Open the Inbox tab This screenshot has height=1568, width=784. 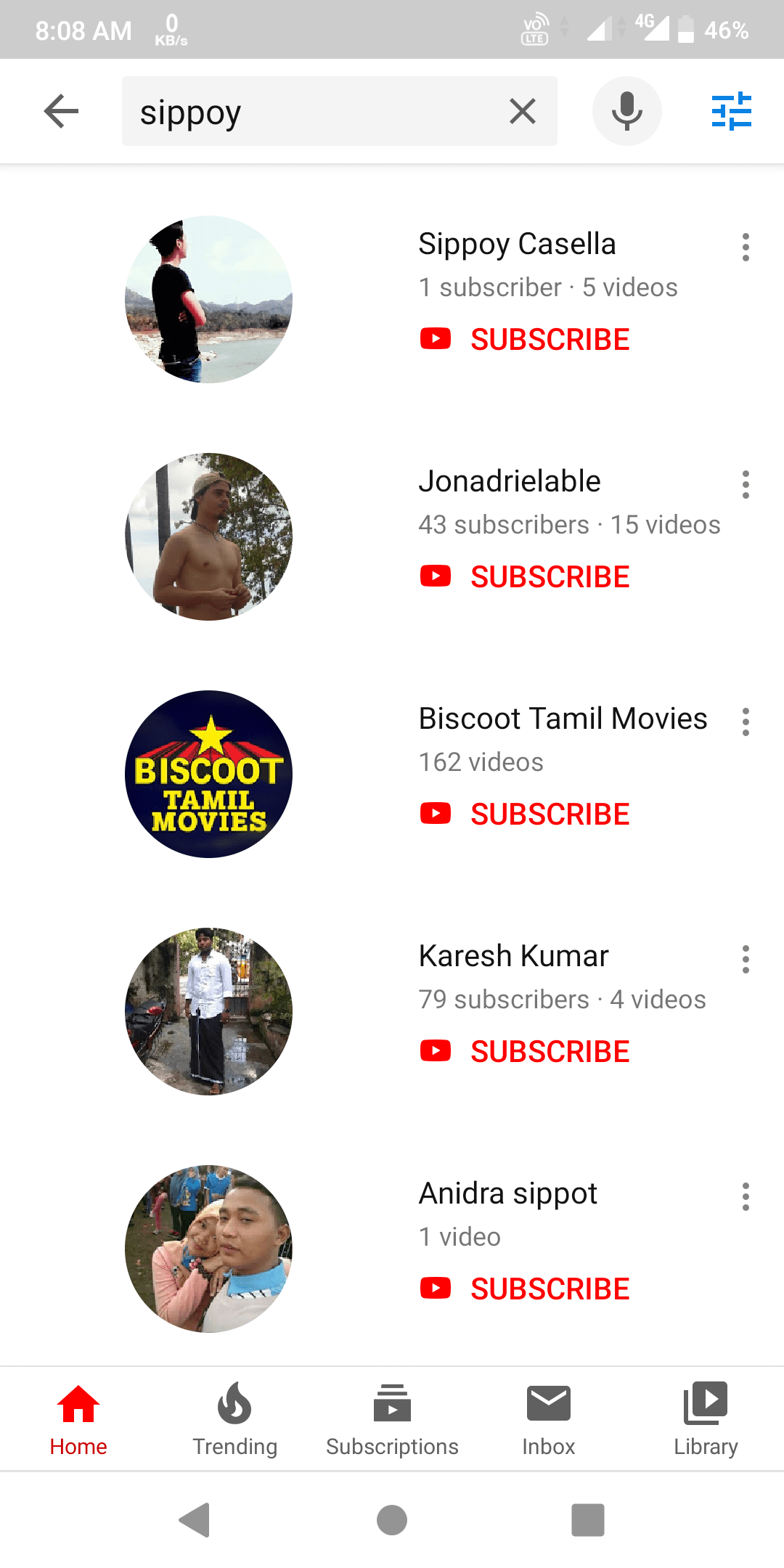(549, 1419)
